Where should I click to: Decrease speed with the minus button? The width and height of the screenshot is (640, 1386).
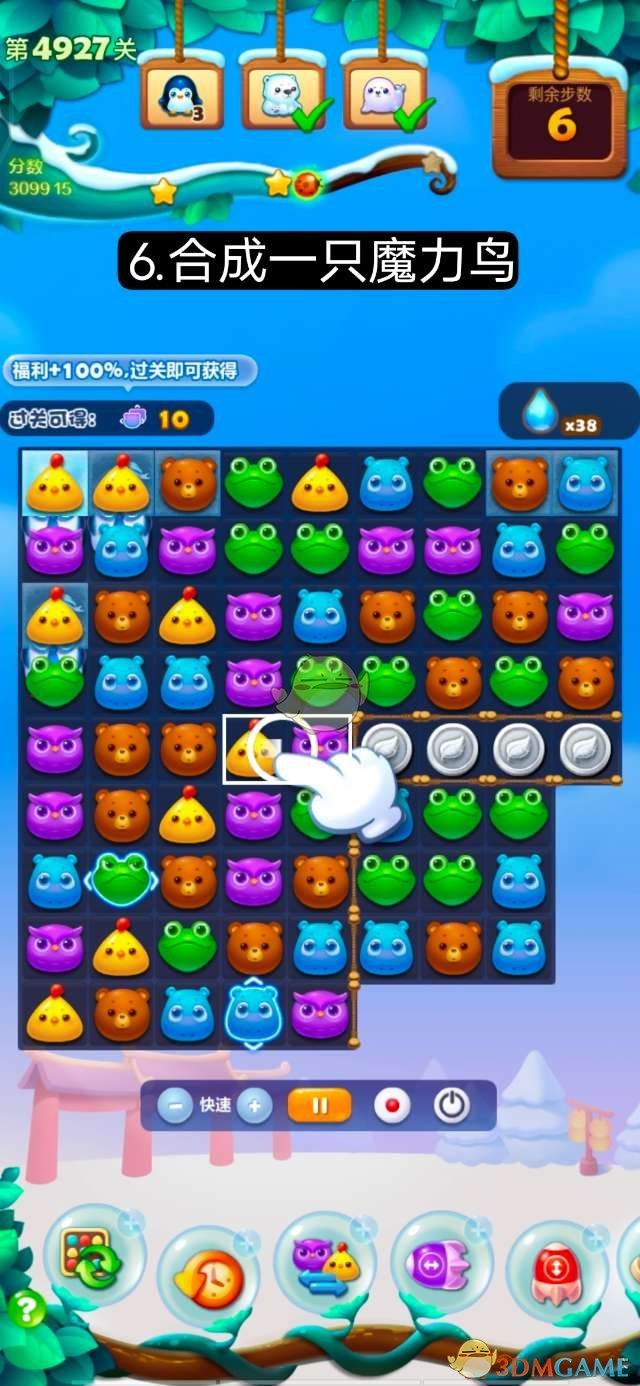pyautogui.click(x=175, y=1106)
